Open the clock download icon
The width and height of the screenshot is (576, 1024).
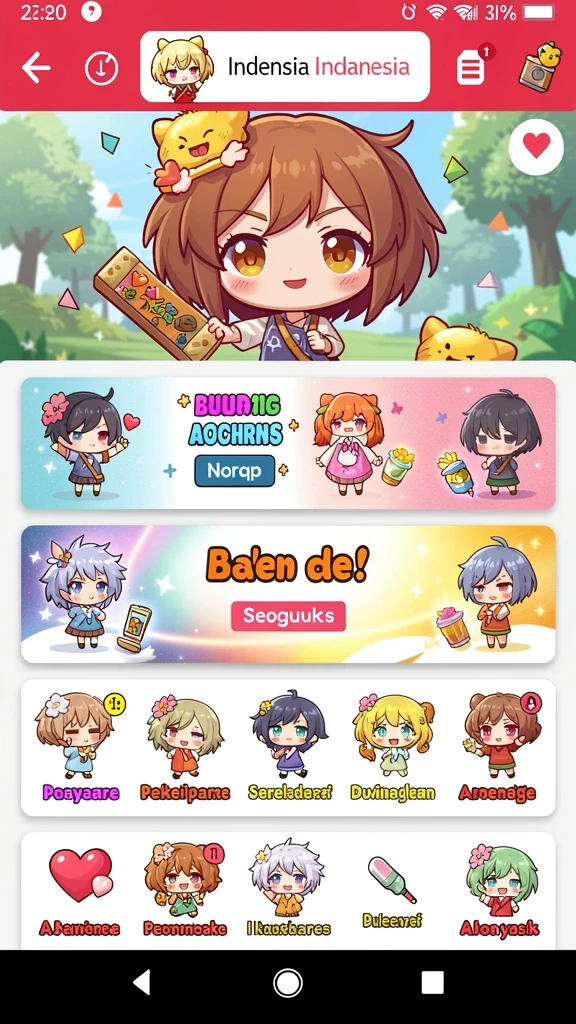click(x=101, y=67)
